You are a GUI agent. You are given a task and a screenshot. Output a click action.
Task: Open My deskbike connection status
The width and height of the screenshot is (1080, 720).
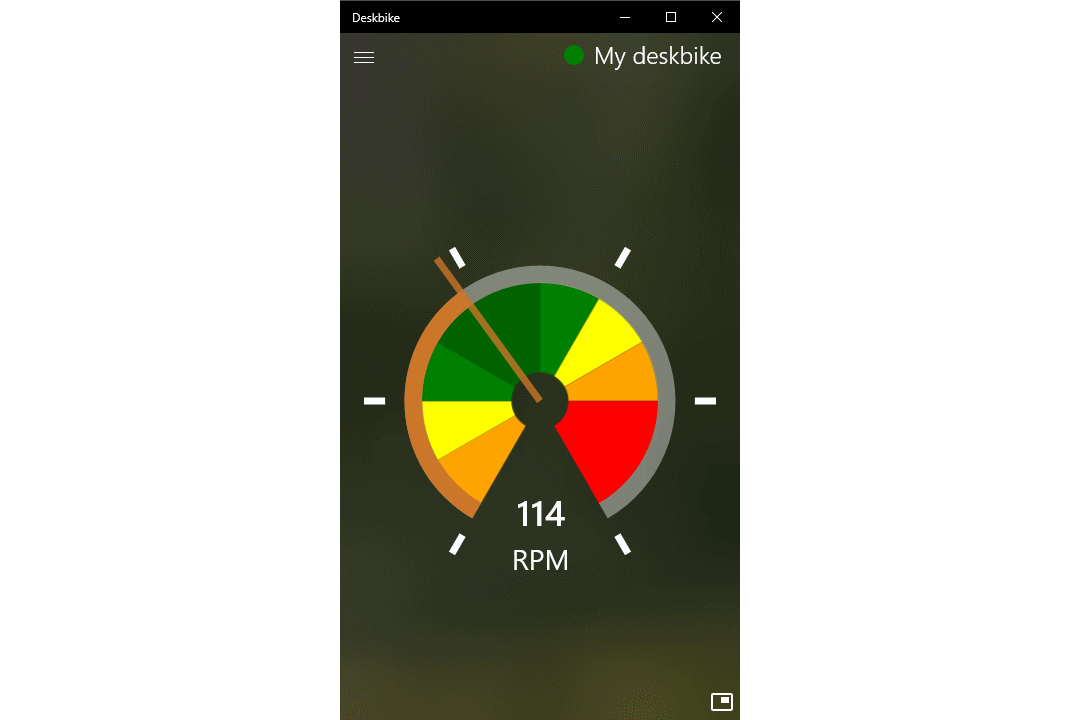[x=643, y=56]
